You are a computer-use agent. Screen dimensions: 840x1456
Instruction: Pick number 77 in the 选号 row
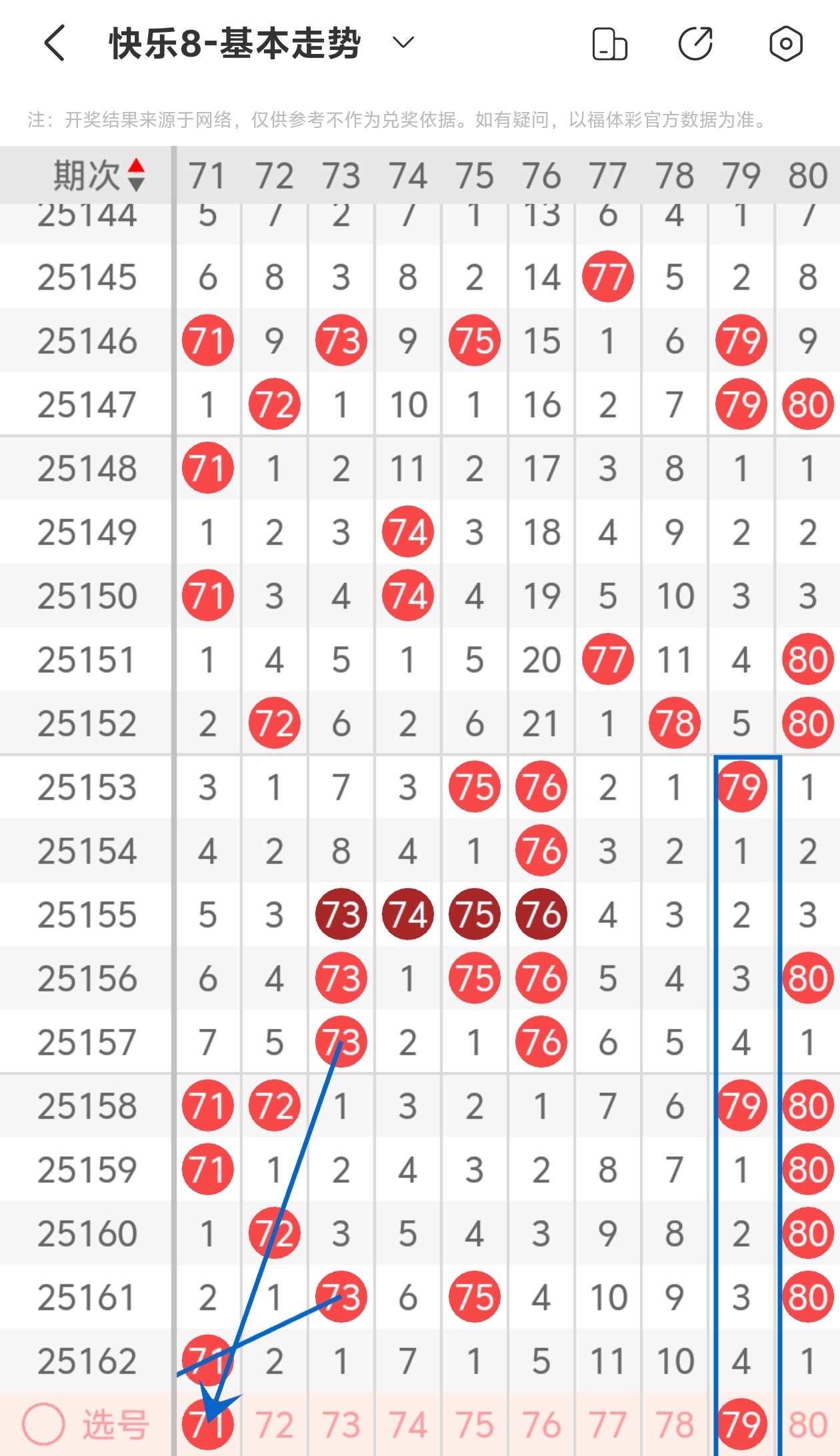[607, 1425]
